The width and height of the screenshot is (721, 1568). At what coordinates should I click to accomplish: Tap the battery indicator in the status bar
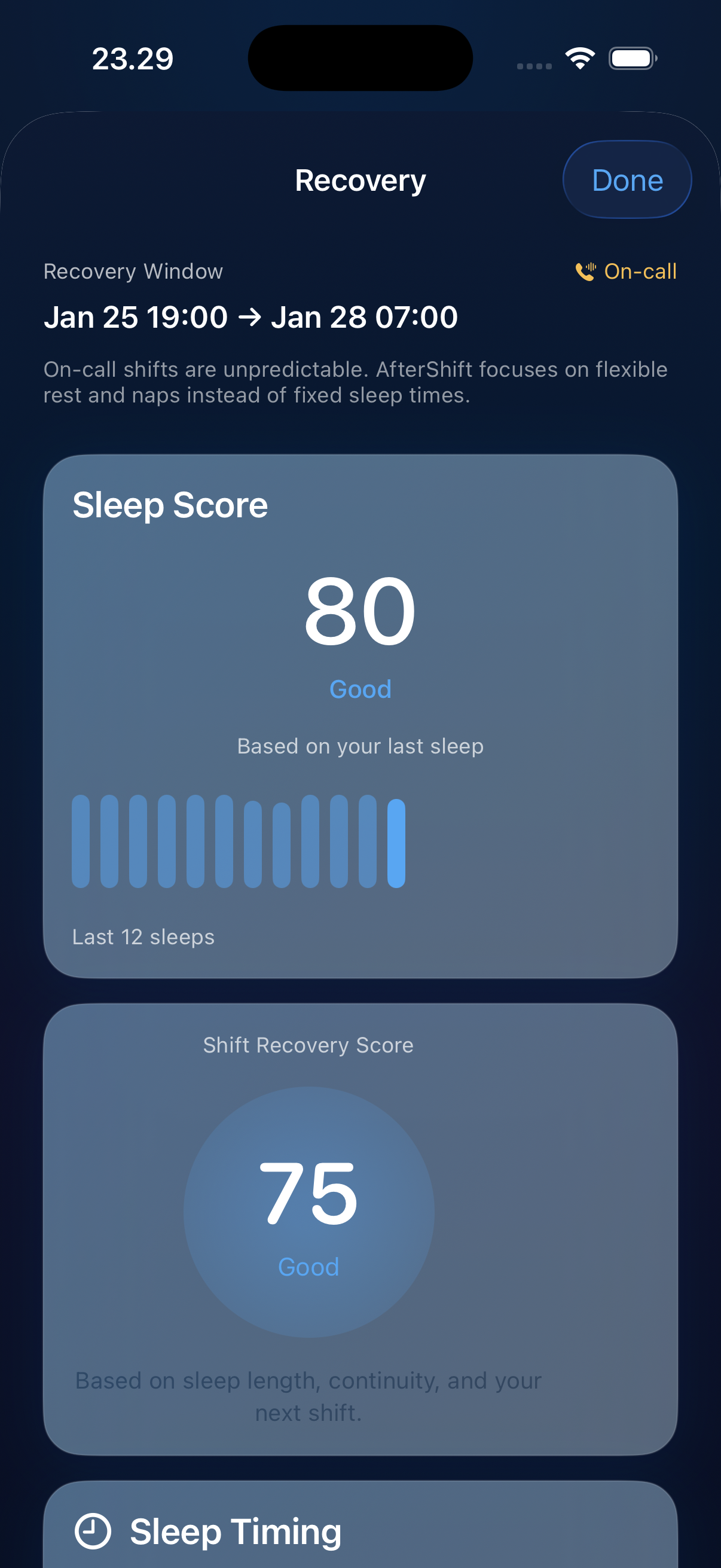coord(633,57)
